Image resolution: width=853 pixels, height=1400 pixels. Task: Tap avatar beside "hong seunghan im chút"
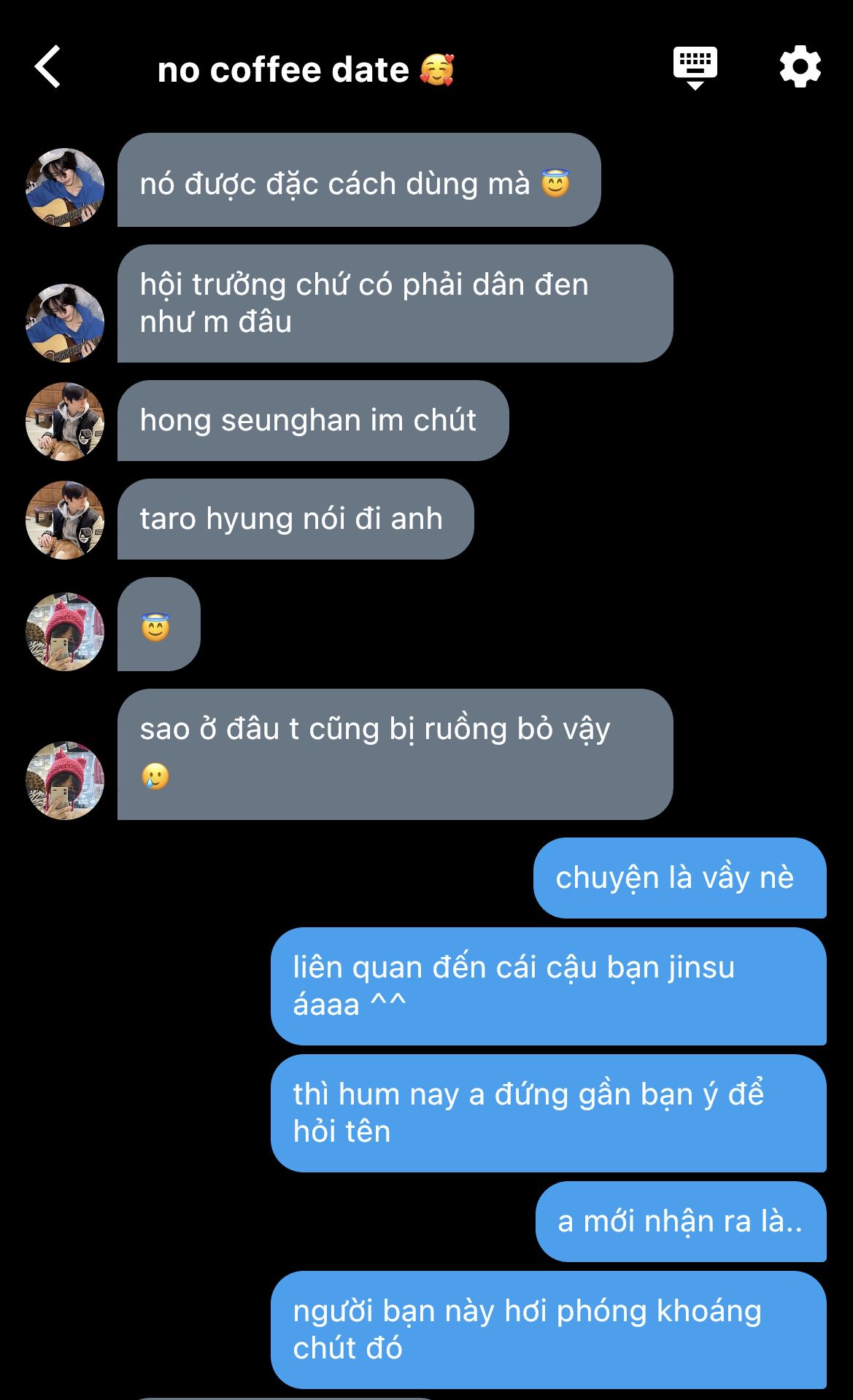click(65, 422)
